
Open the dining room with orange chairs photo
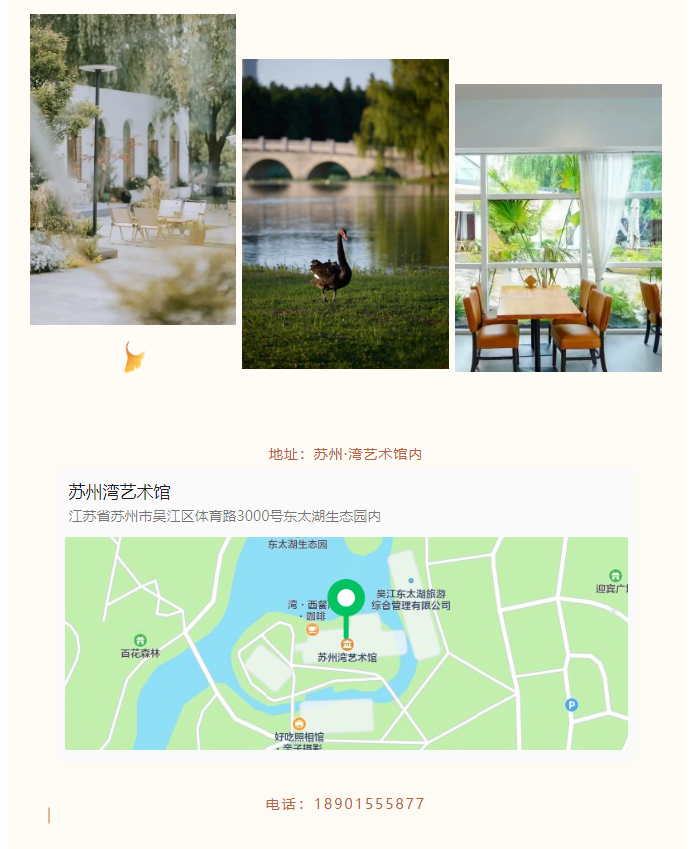pyautogui.click(x=558, y=228)
